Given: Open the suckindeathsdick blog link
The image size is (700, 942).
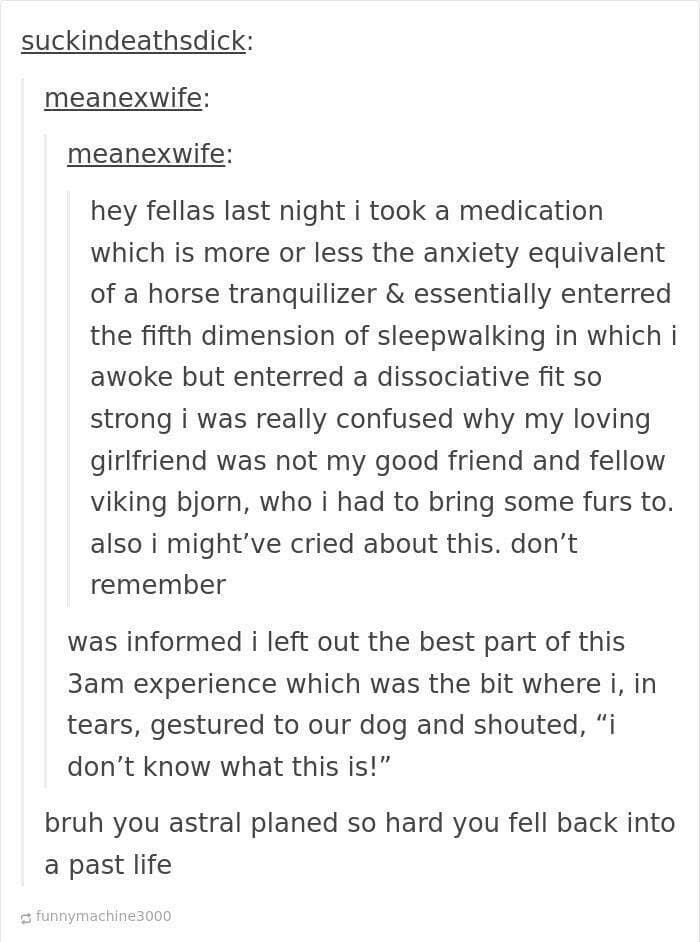Looking at the screenshot, I should pos(133,41).
